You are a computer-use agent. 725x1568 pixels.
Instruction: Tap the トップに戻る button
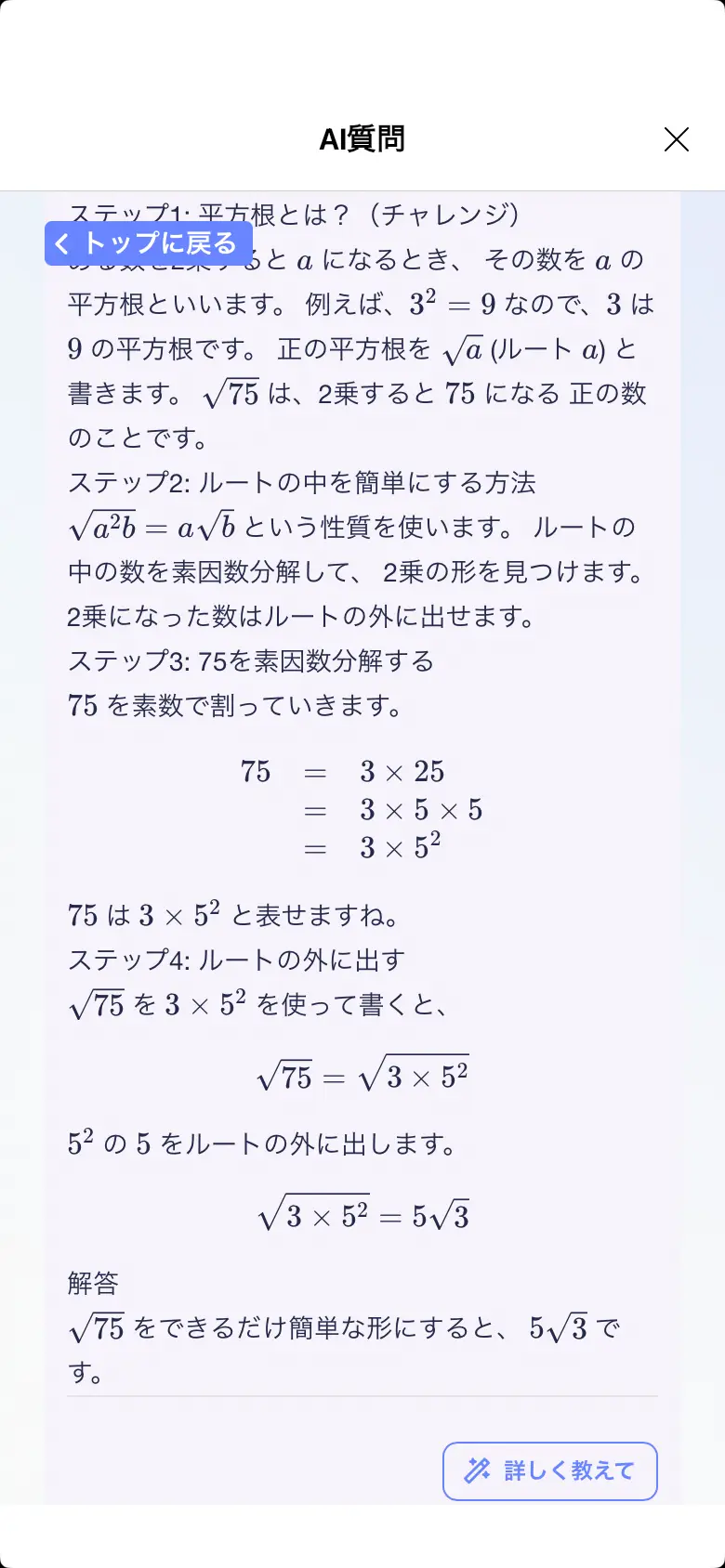pos(149,243)
